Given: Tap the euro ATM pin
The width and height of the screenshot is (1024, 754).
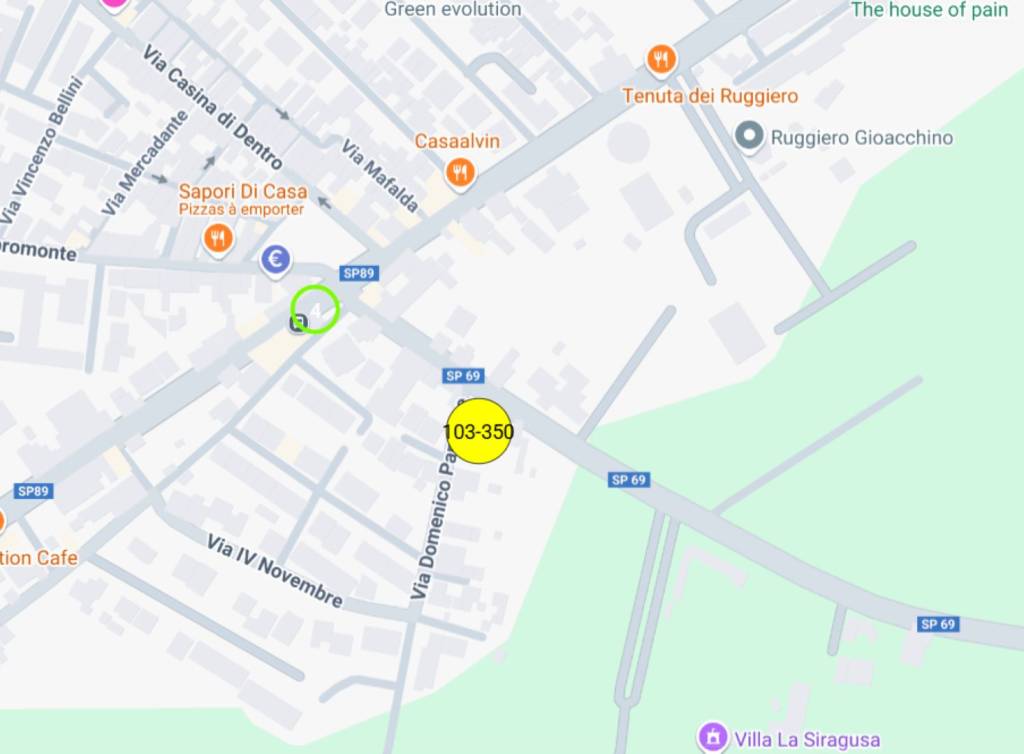Looking at the screenshot, I should (276, 261).
